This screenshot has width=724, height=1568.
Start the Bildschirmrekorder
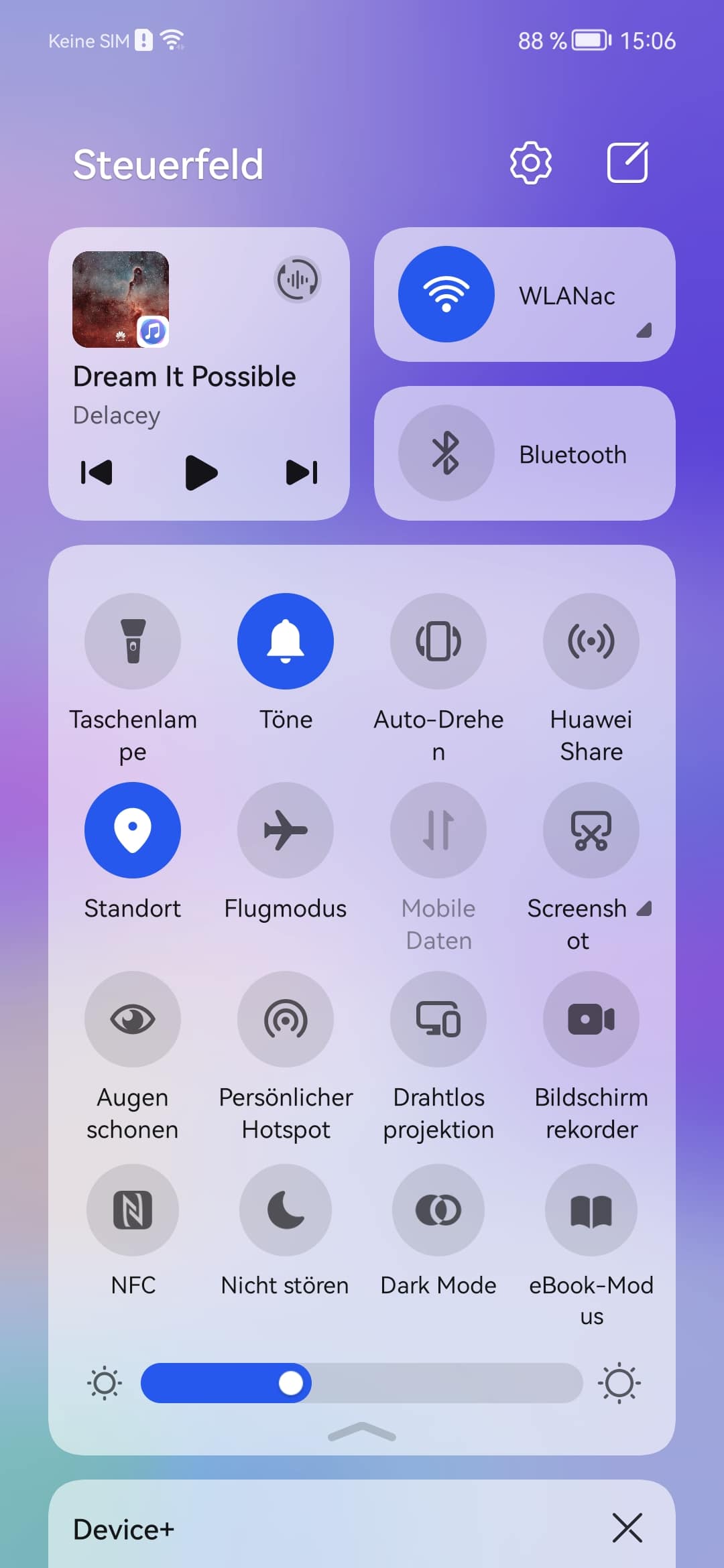coord(591,1019)
